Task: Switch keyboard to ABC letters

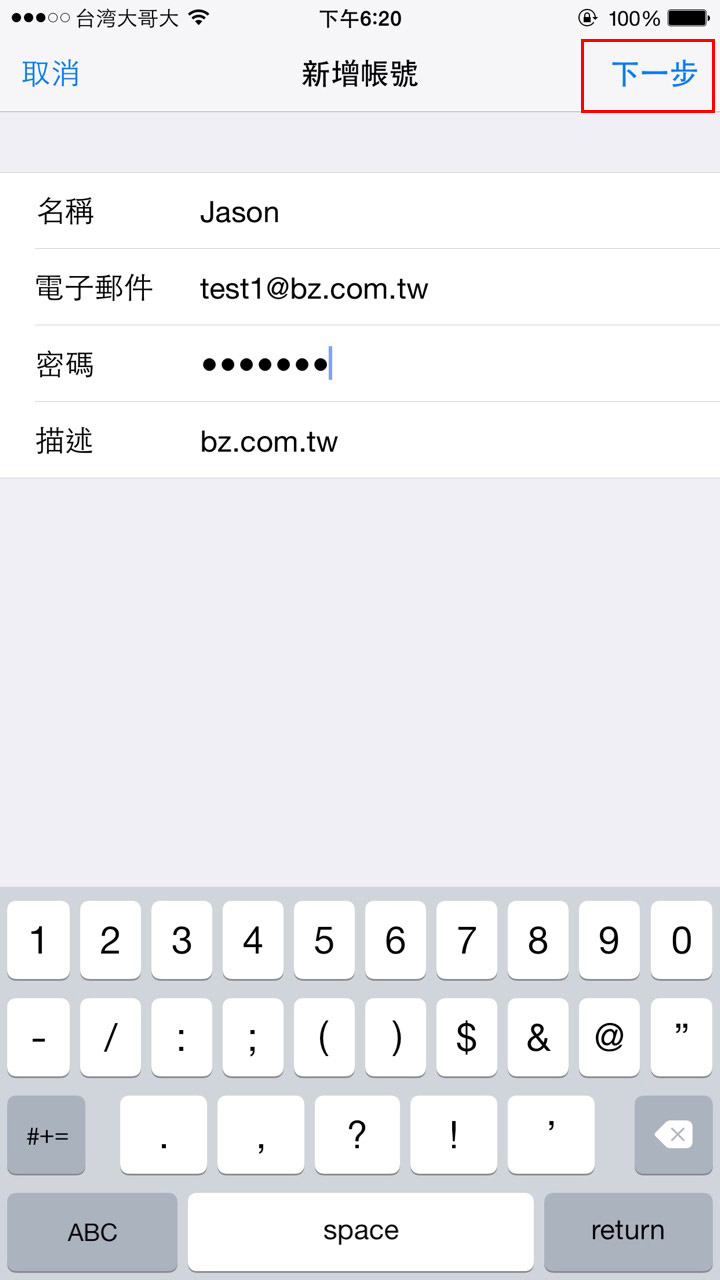Action: 92,1232
